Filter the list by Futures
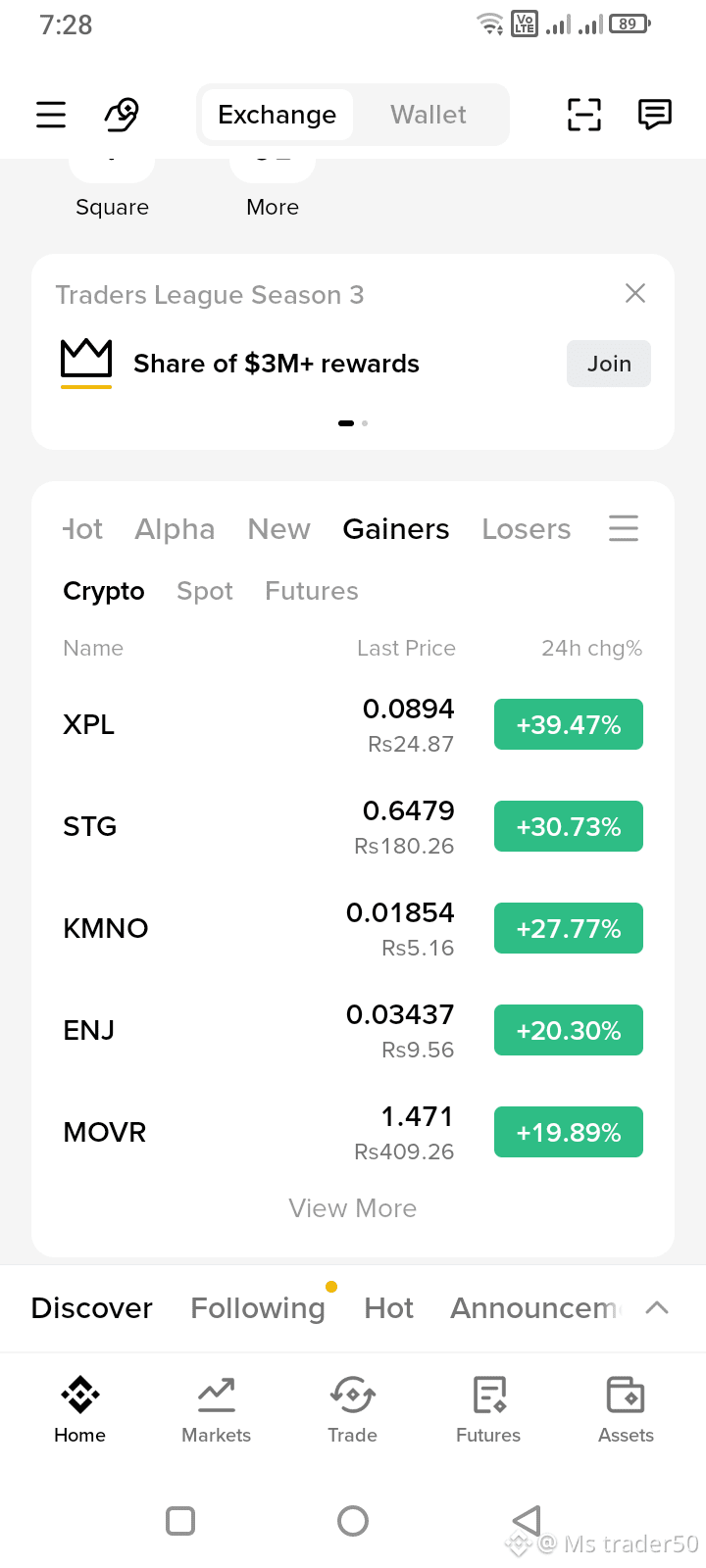The height and width of the screenshot is (1568, 706). [x=312, y=591]
